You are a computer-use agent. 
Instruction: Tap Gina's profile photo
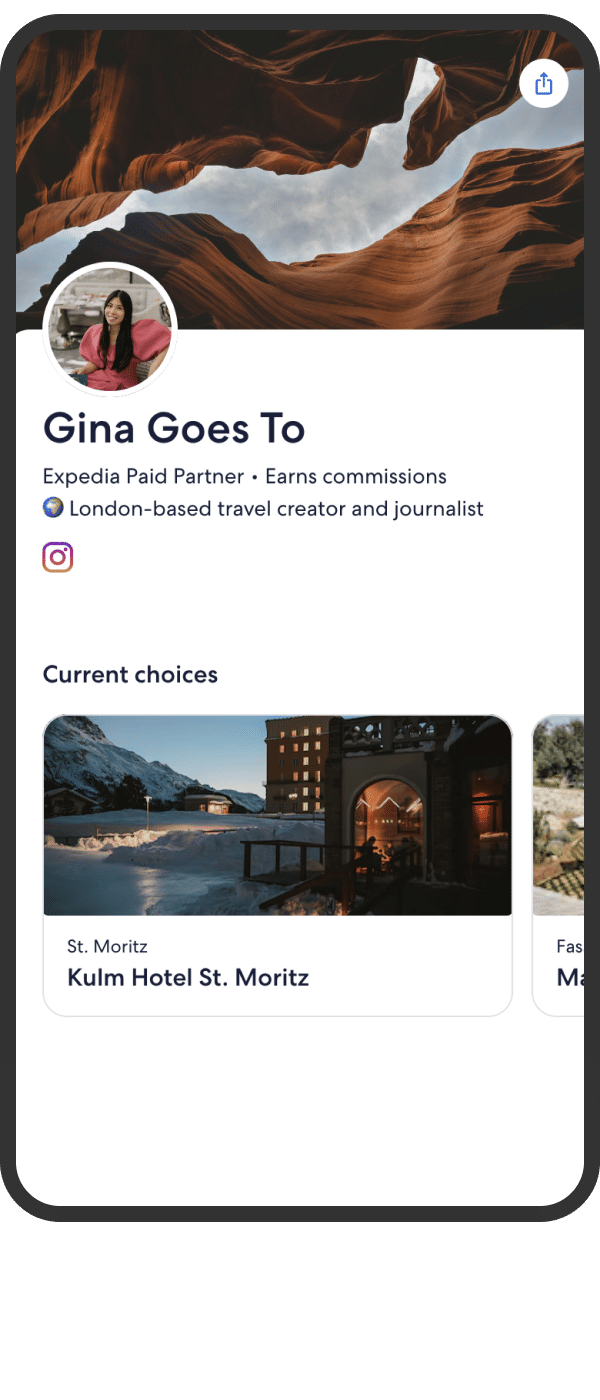(x=110, y=330)
